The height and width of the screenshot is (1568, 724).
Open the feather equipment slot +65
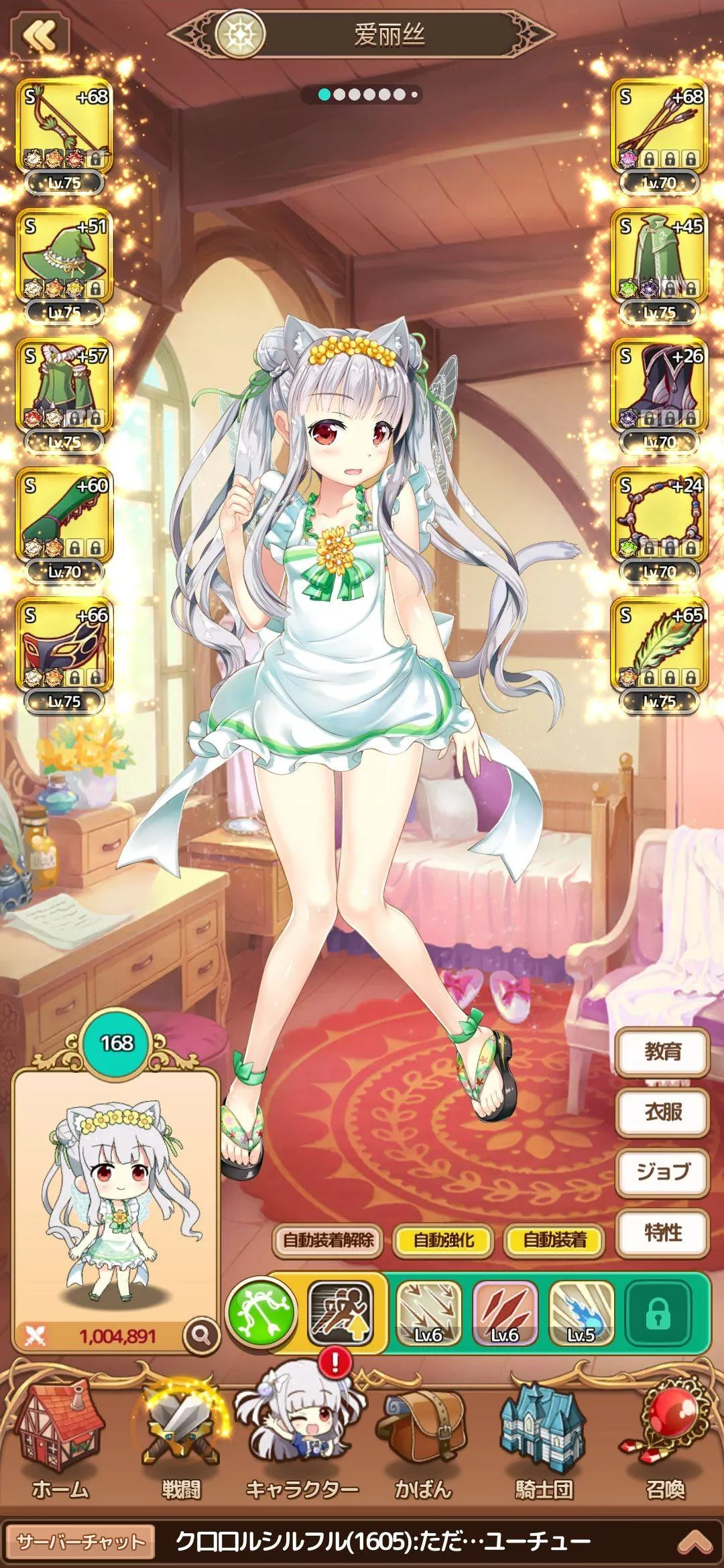pos(659,645)
